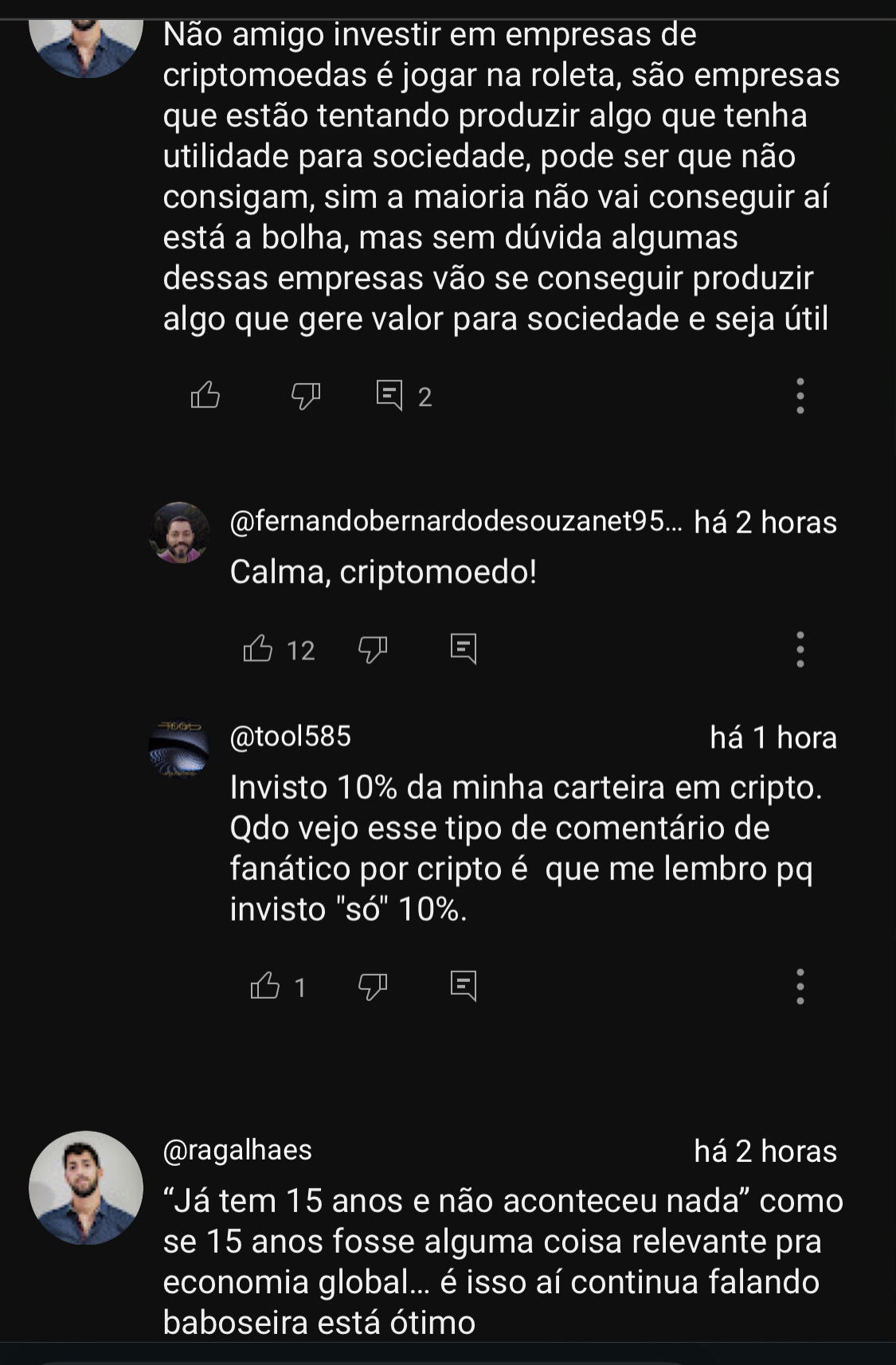Like the reply by @tool585
The height and width of the screenshot is (1365, 896).
pyautogui.click(x=265, y=987)
